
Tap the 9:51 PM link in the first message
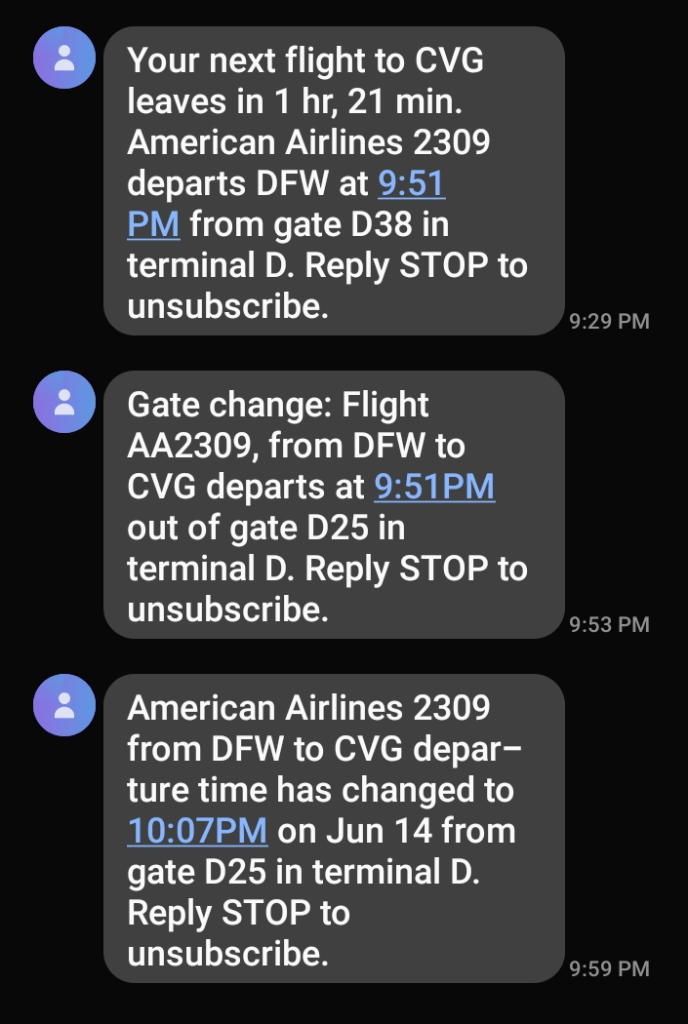(x=410, y=185)
